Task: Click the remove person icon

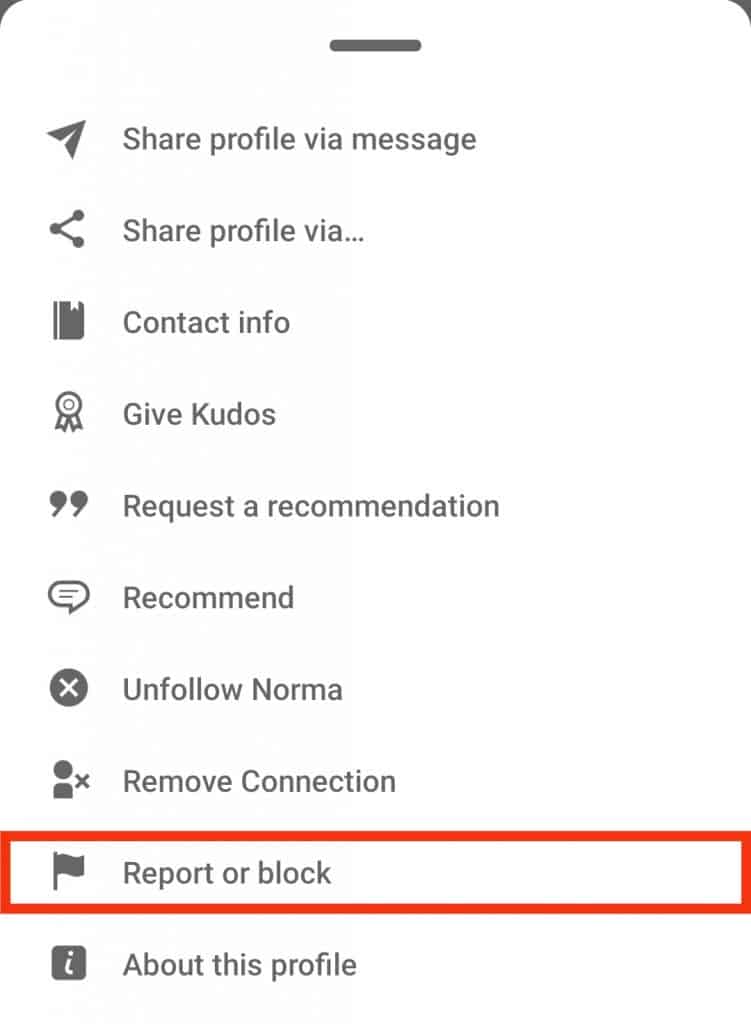Action: tap(65, 780)
